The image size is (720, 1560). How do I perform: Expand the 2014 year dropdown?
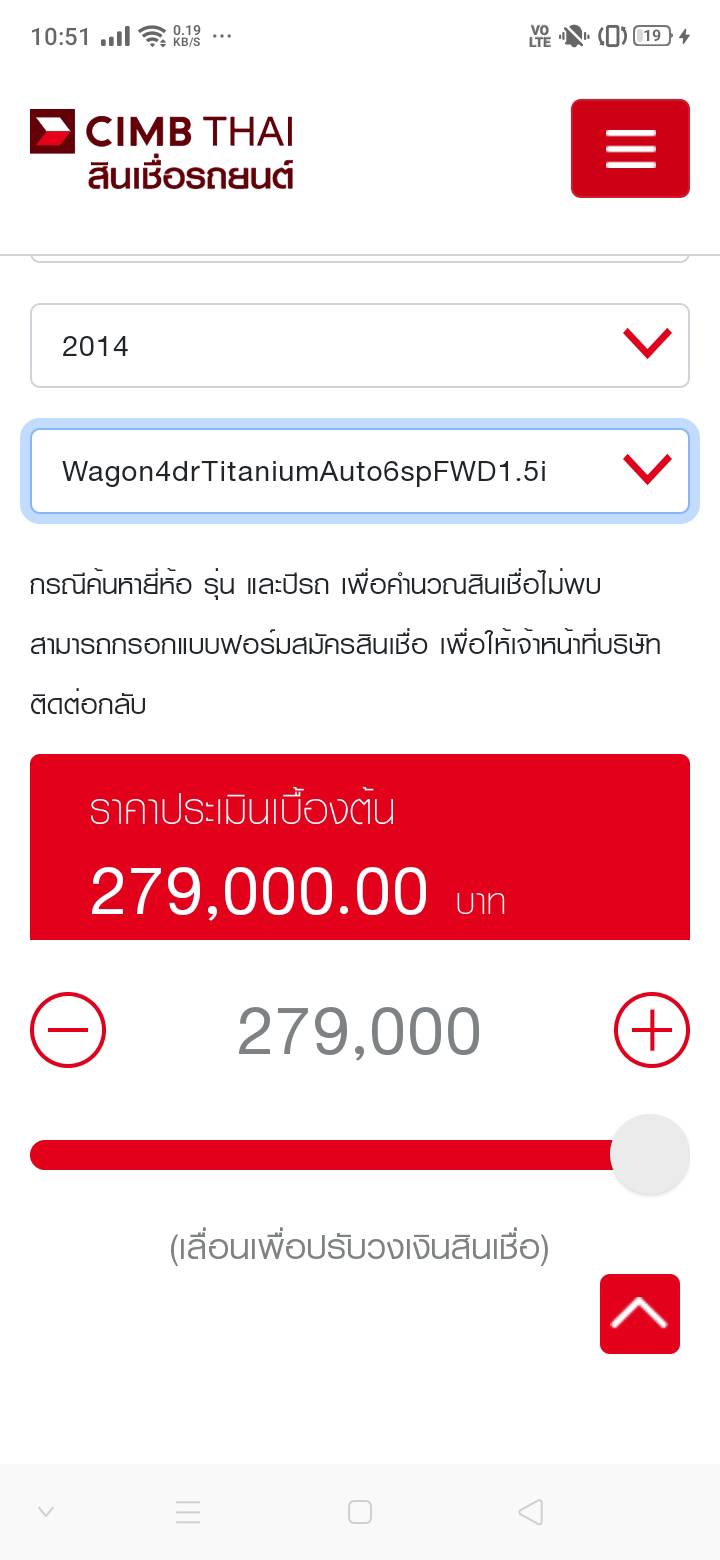(x=360, y=346)
